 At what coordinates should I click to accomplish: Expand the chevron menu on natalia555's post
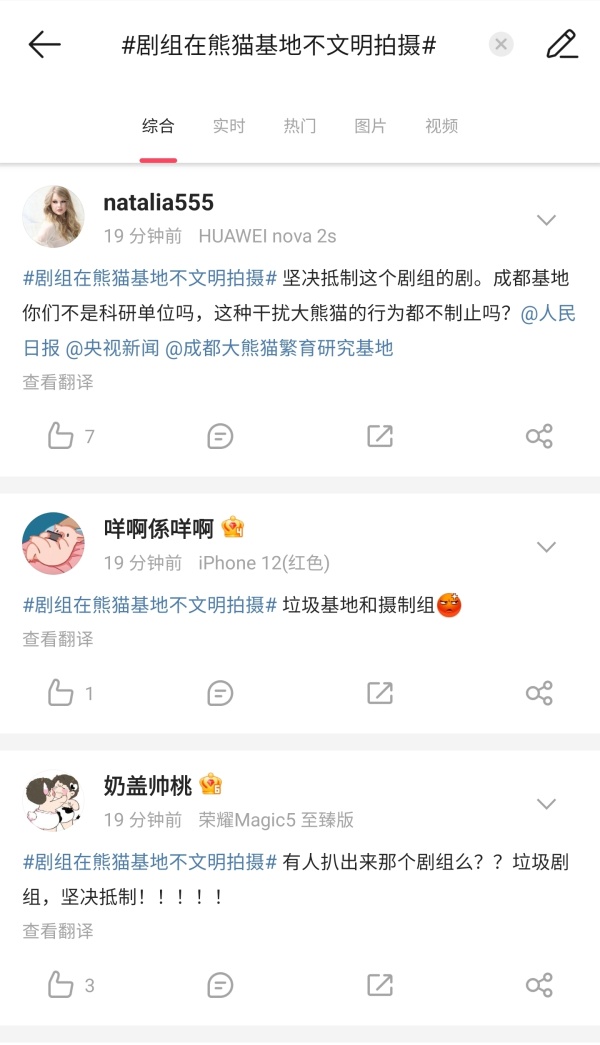point(546,220)
